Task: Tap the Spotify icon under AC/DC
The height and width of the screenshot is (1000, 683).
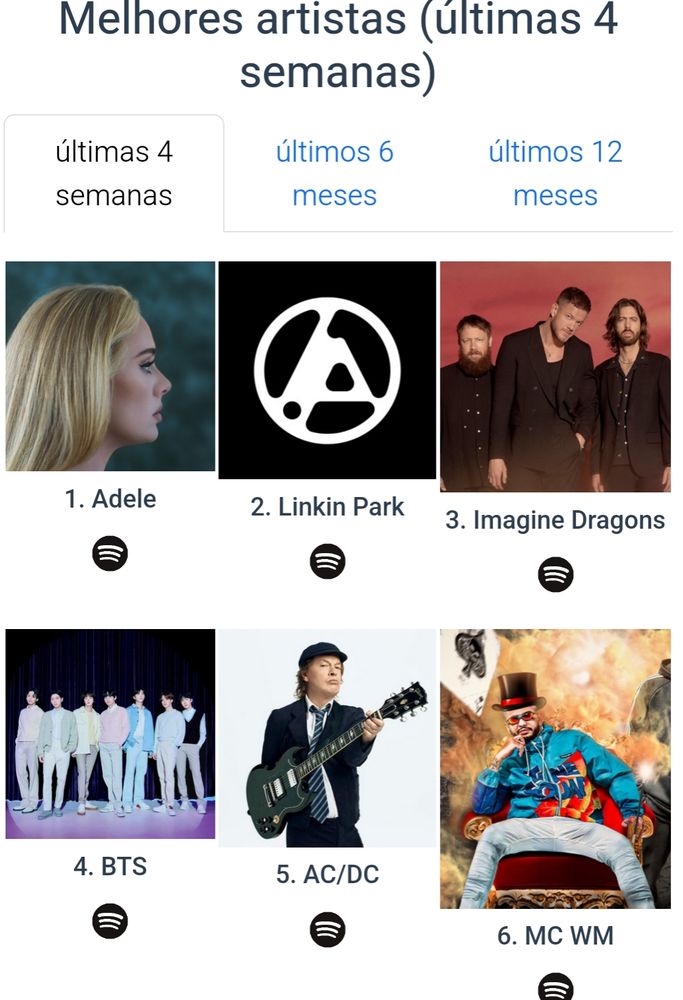Action: [327, 929]
